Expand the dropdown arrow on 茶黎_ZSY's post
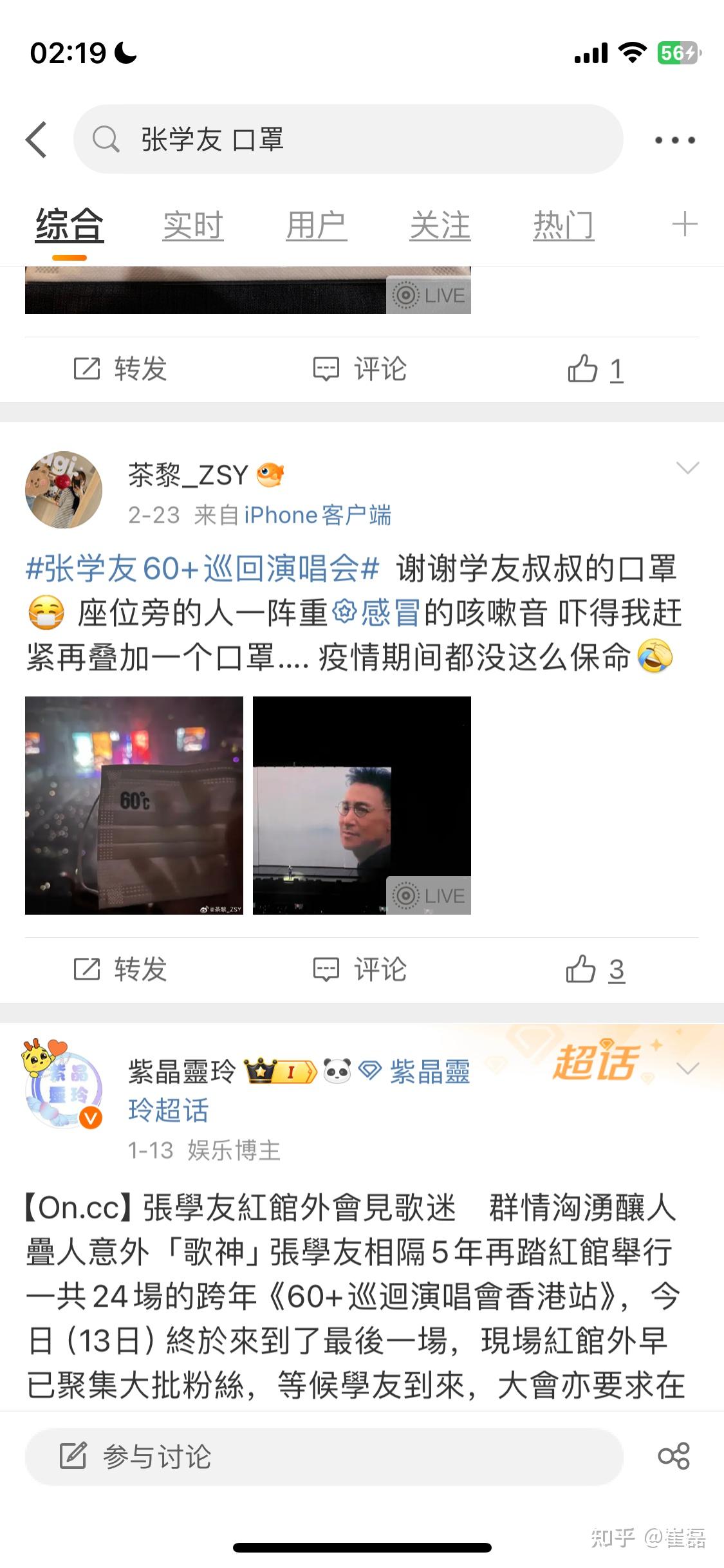The width and height of the screenshot is (724, 1568). click(688, 468)
